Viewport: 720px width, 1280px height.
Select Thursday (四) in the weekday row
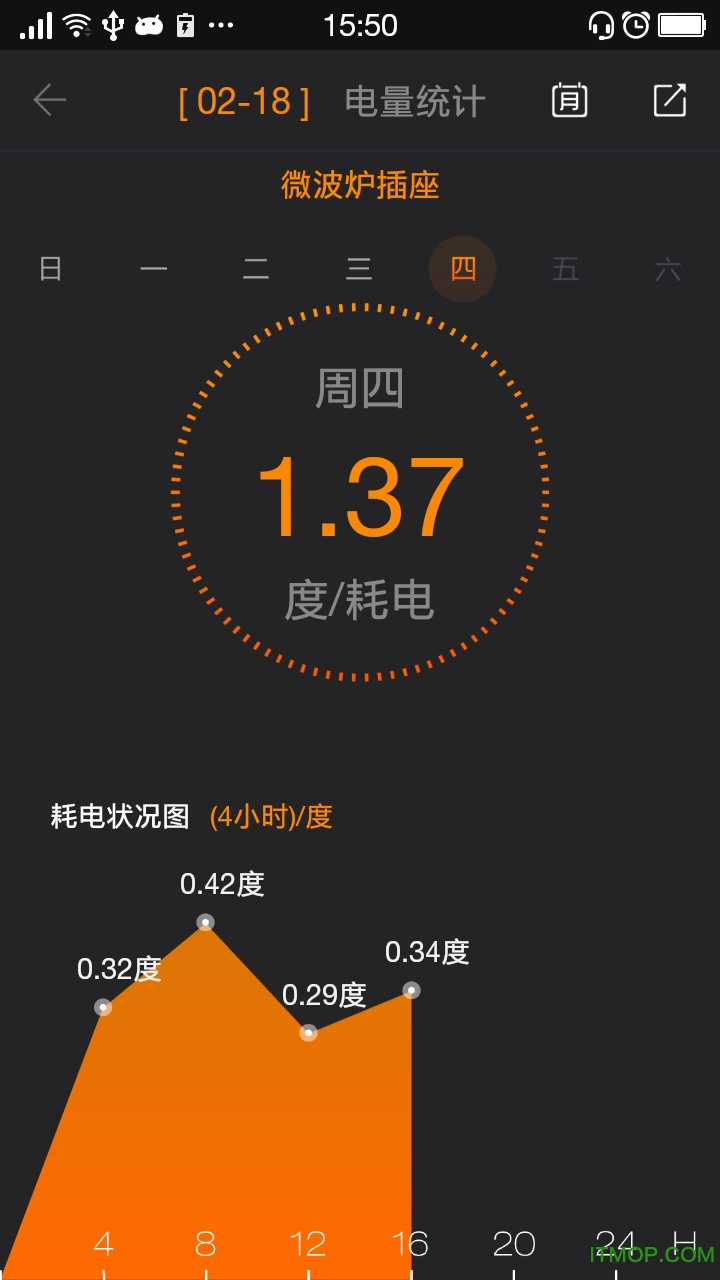point(462,269)
